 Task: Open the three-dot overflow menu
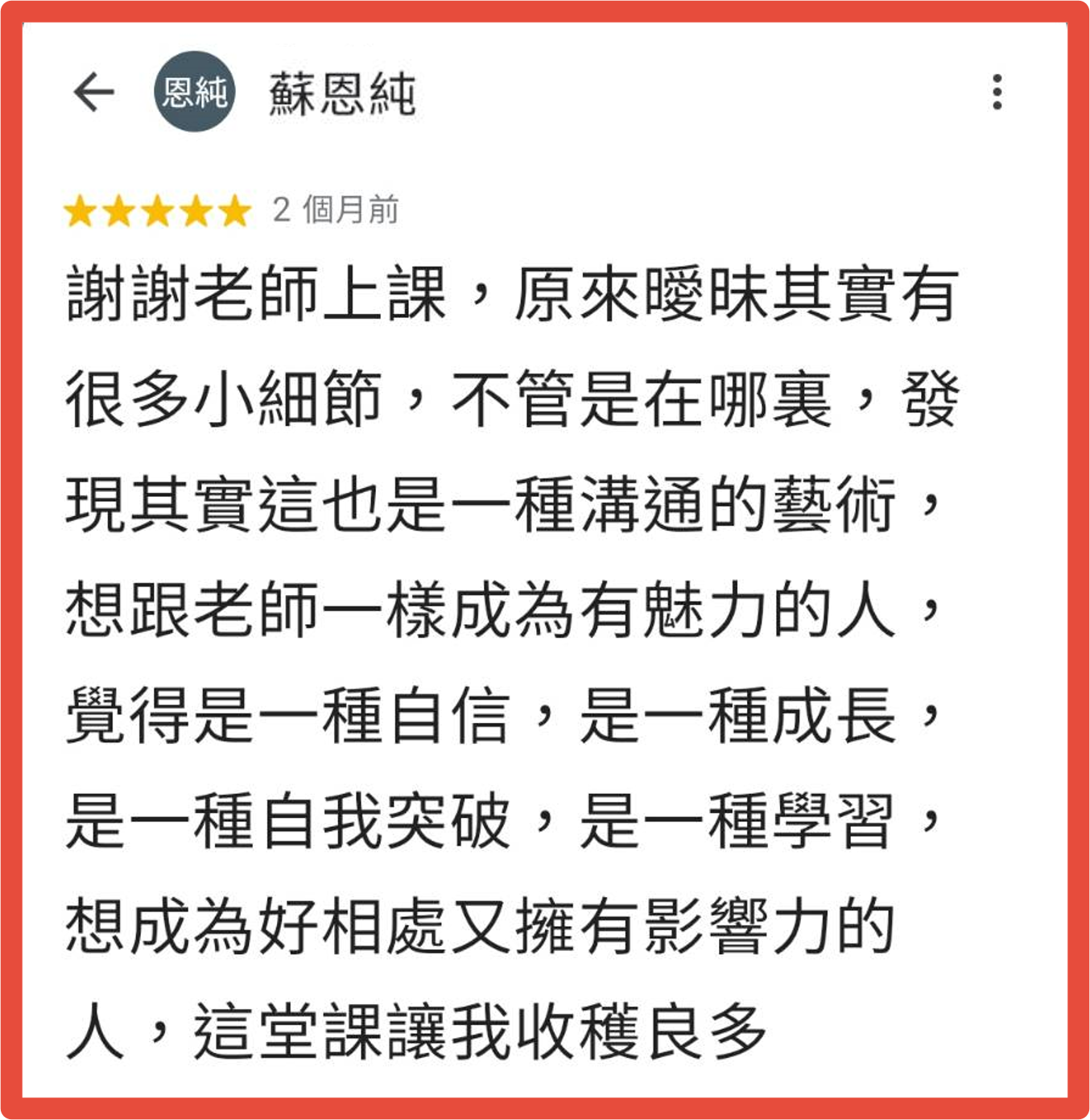coord(997,92)
